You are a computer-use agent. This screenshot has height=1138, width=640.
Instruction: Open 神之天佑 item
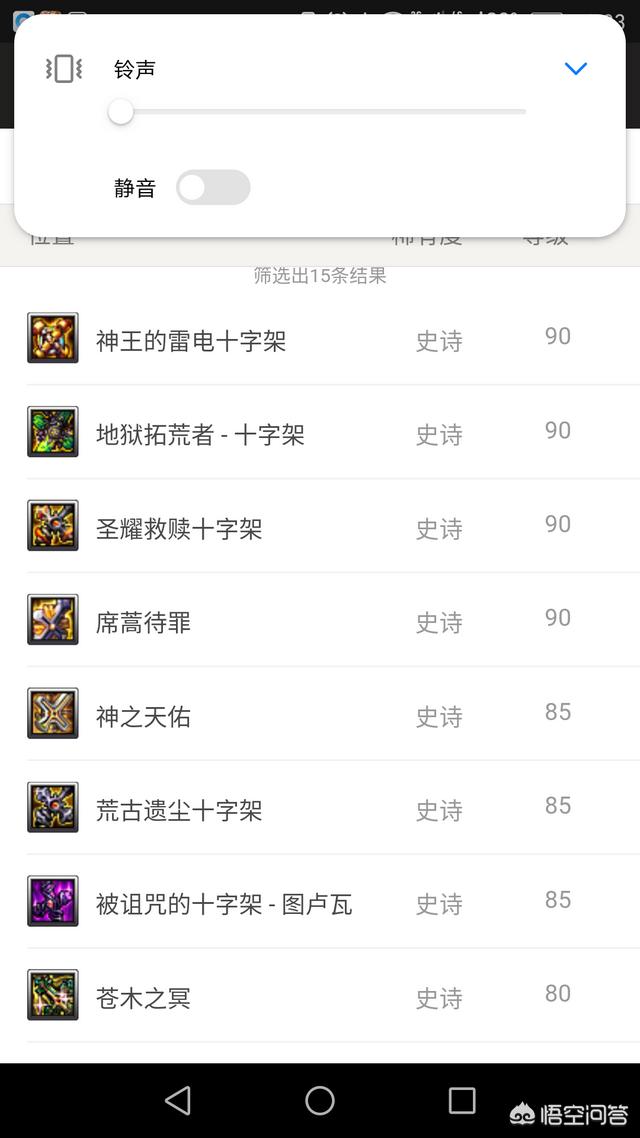[x=143, y=716]
